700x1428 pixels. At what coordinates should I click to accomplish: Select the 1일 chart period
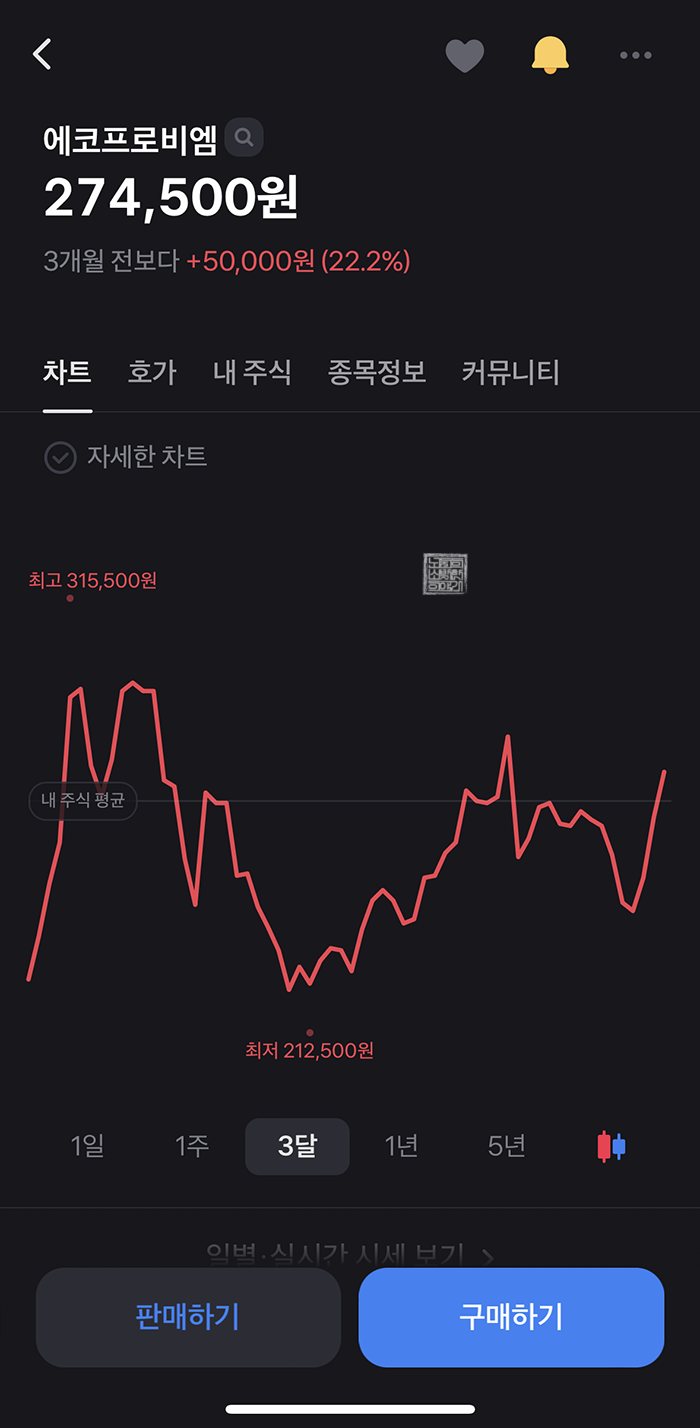tap(87, 1146)
